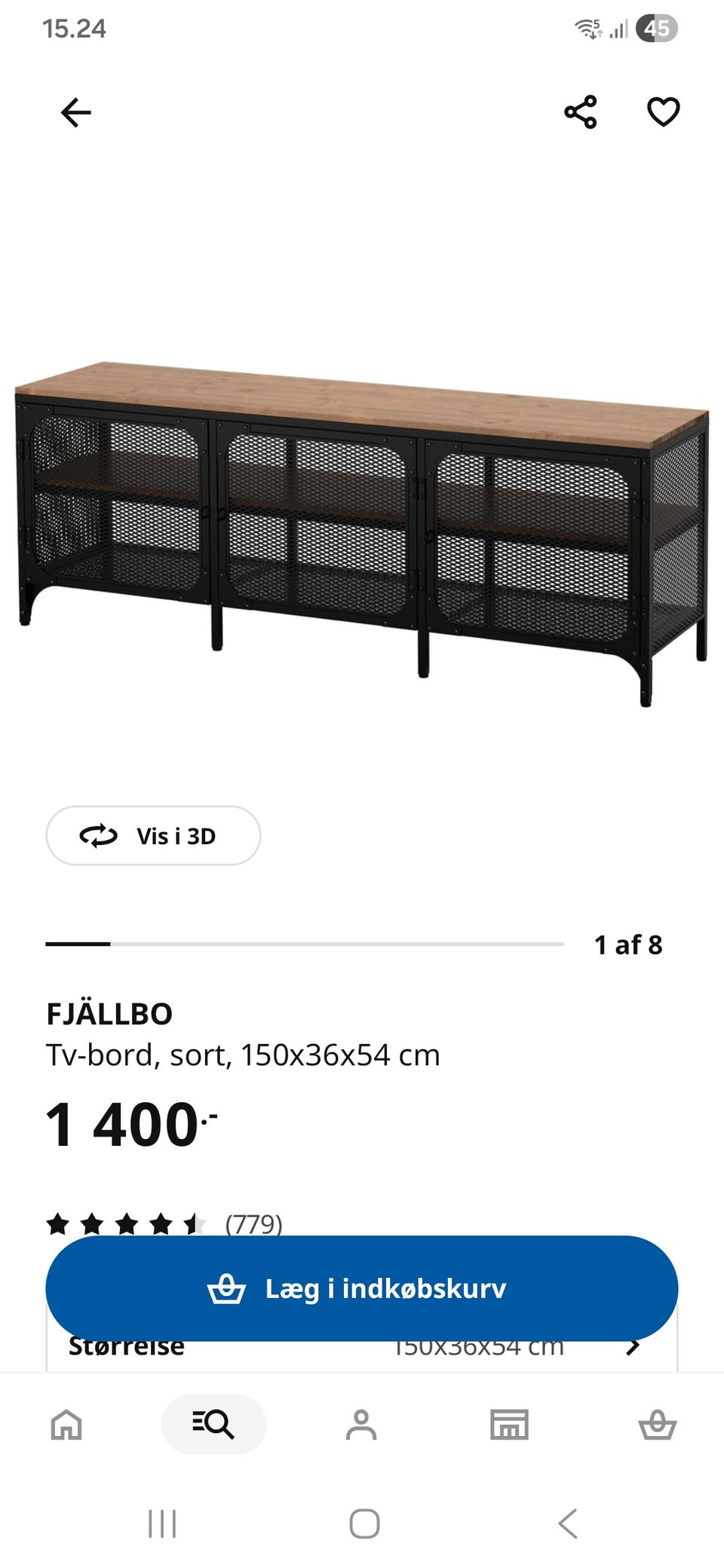Image resolution: width=724 pixels, height=1568 pixels.
Task: Share the FJÄLLBO product page
Action: tap(580, 112)
